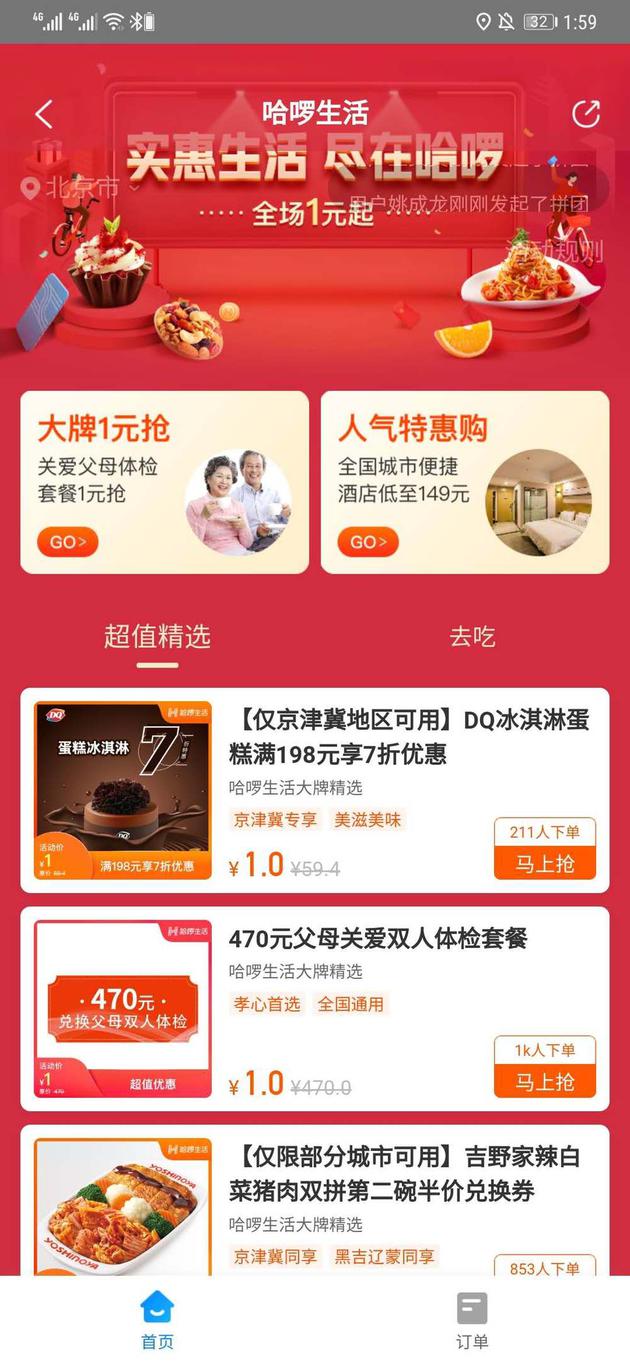Viewport: 630px width, 1365px height.
Task: Go to the 首页 home tab
Action: click(x=157, y=1320)
